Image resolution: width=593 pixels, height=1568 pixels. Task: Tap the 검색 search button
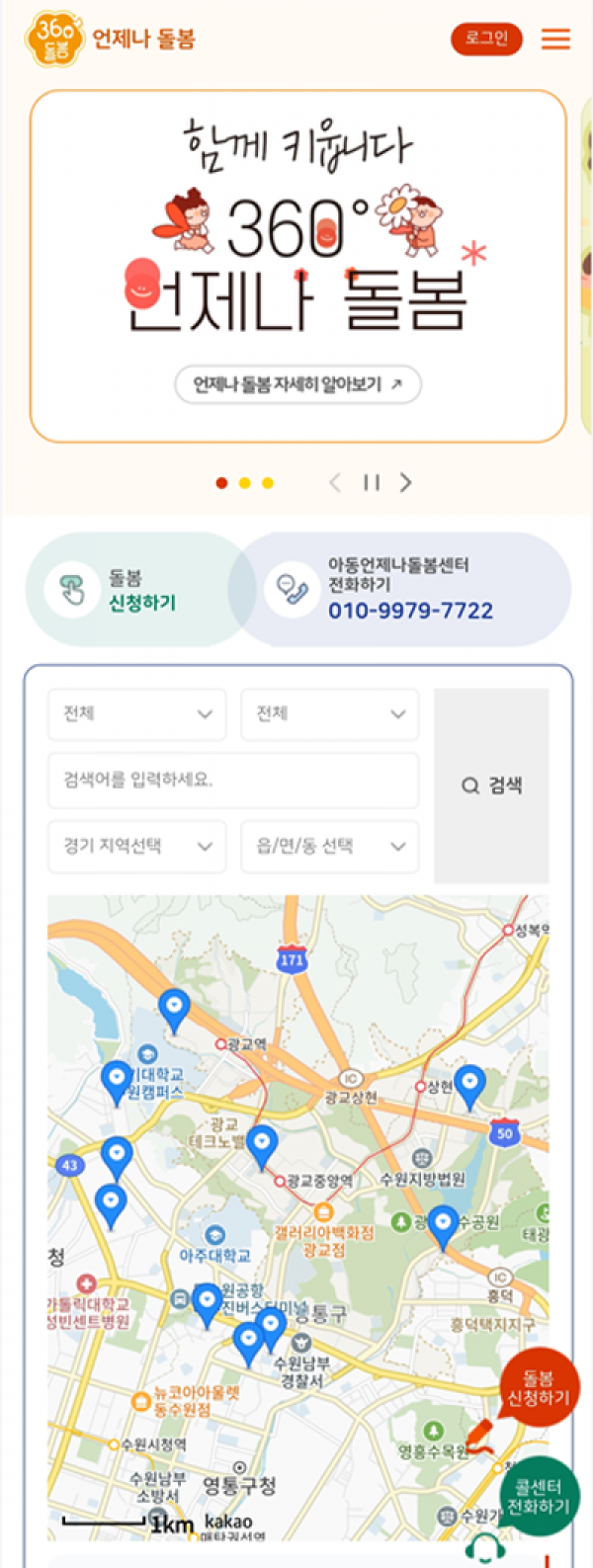pyautogui.click(x=491, y=785)
